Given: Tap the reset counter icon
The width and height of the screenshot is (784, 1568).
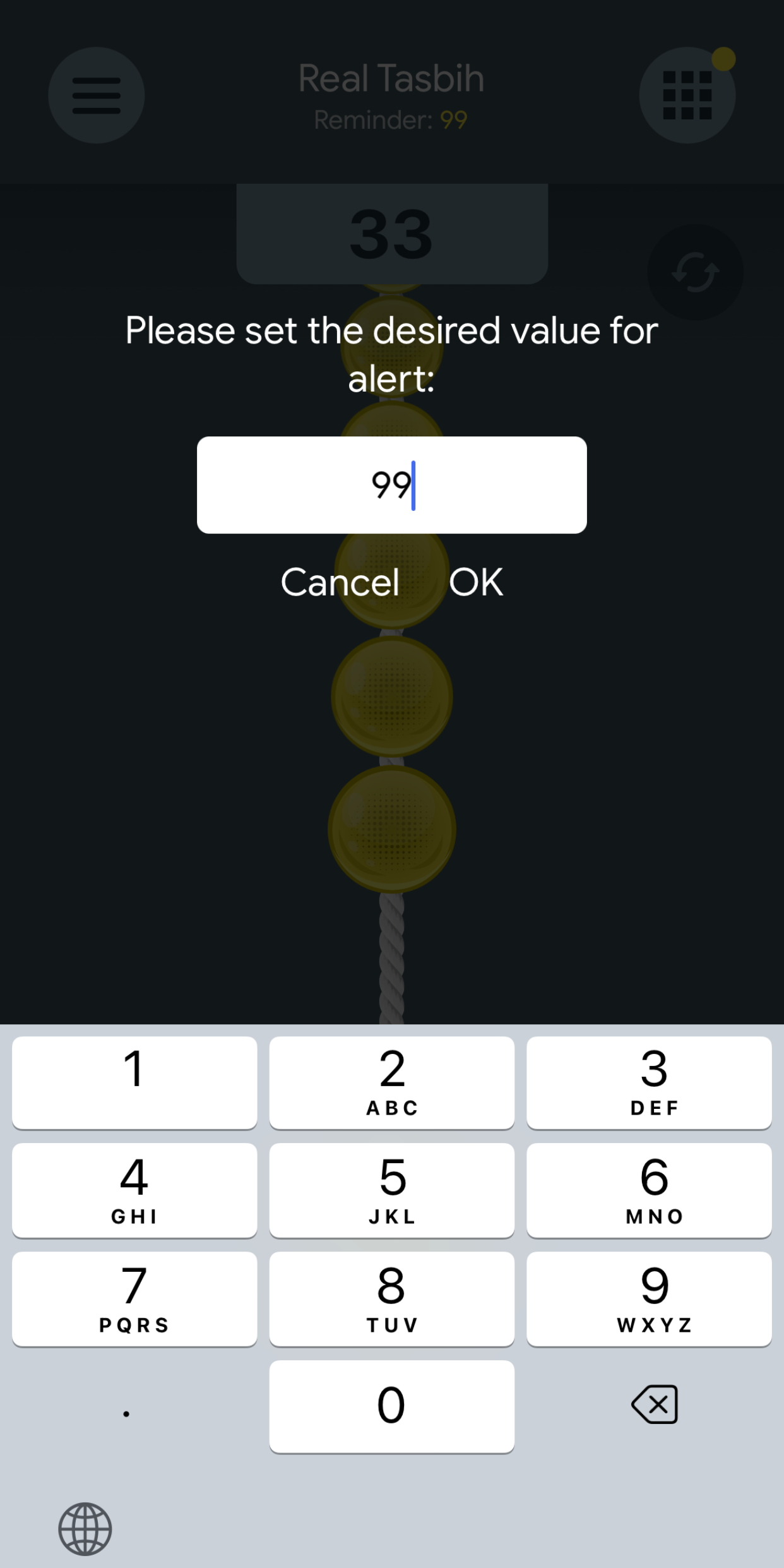Looking at the screenshot, I should [x=694, y=272].
